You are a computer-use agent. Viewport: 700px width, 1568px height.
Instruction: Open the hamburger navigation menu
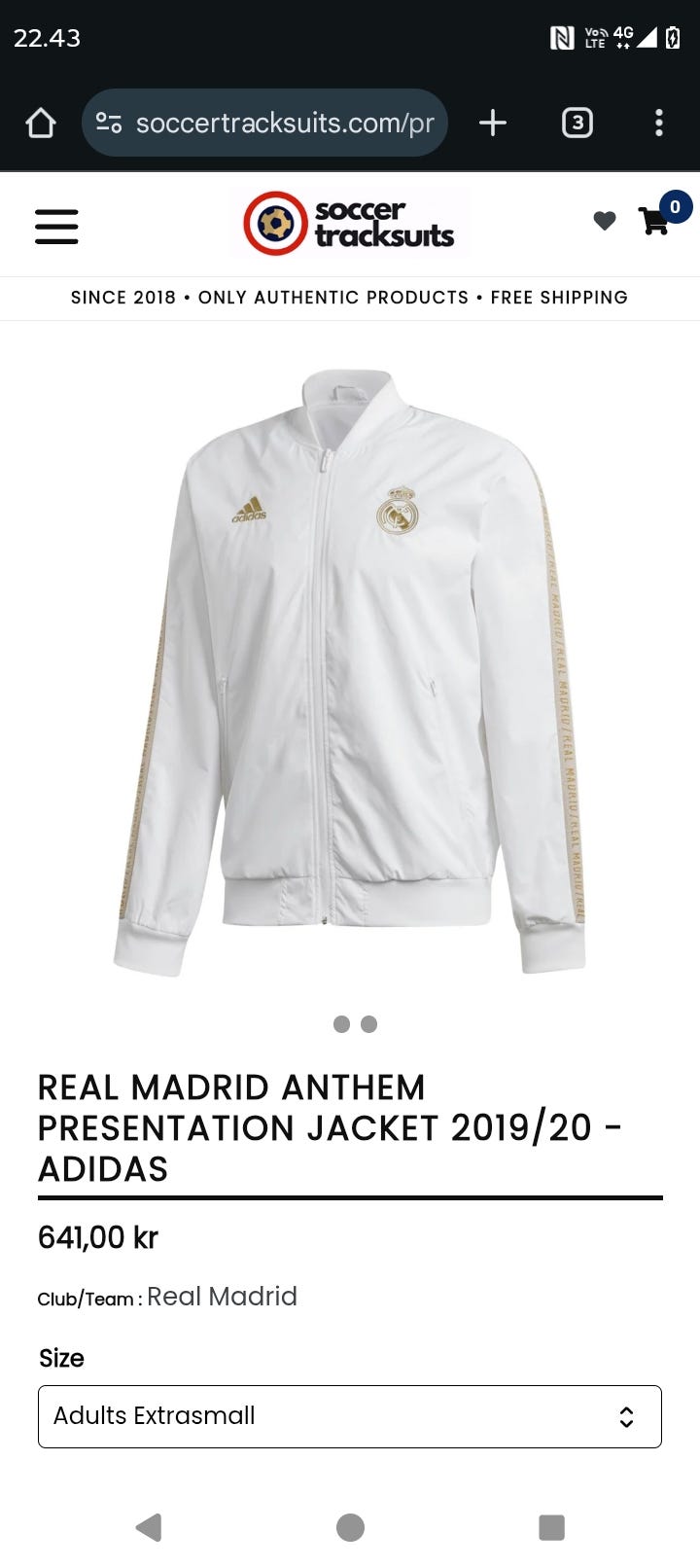[56, 226]
